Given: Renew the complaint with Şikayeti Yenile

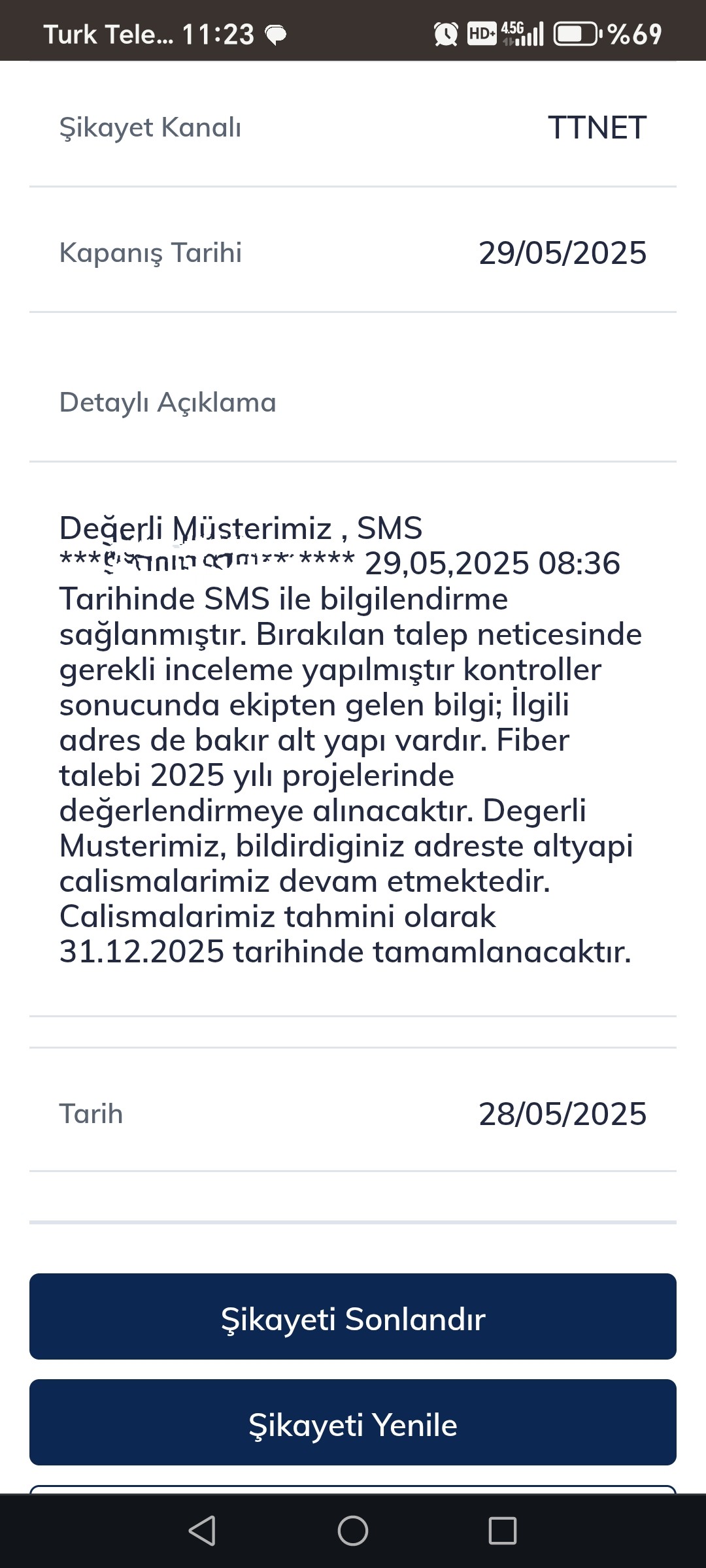Looking at the screenshot, I should [x=353, y=1422].
